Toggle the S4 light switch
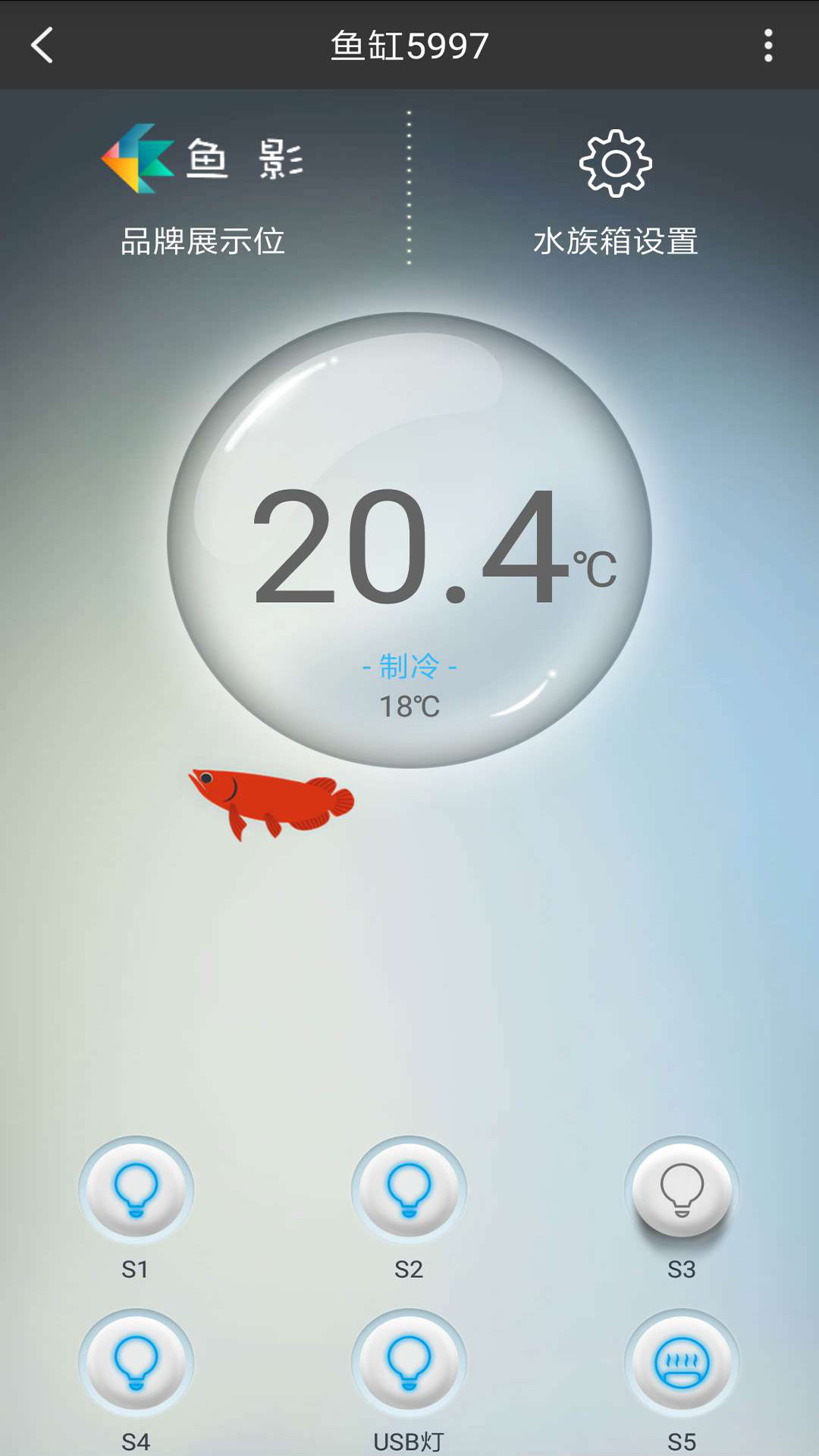Viewport: 819px width, 1456px height. [136, 1363]
